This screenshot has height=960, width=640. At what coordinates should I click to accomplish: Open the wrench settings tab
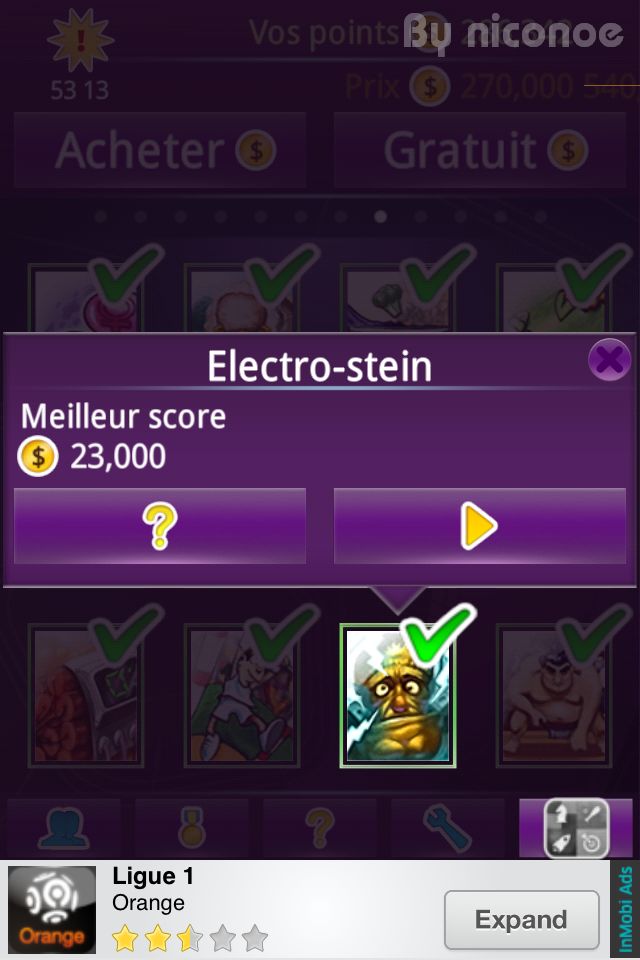click(x=447, y=828)
